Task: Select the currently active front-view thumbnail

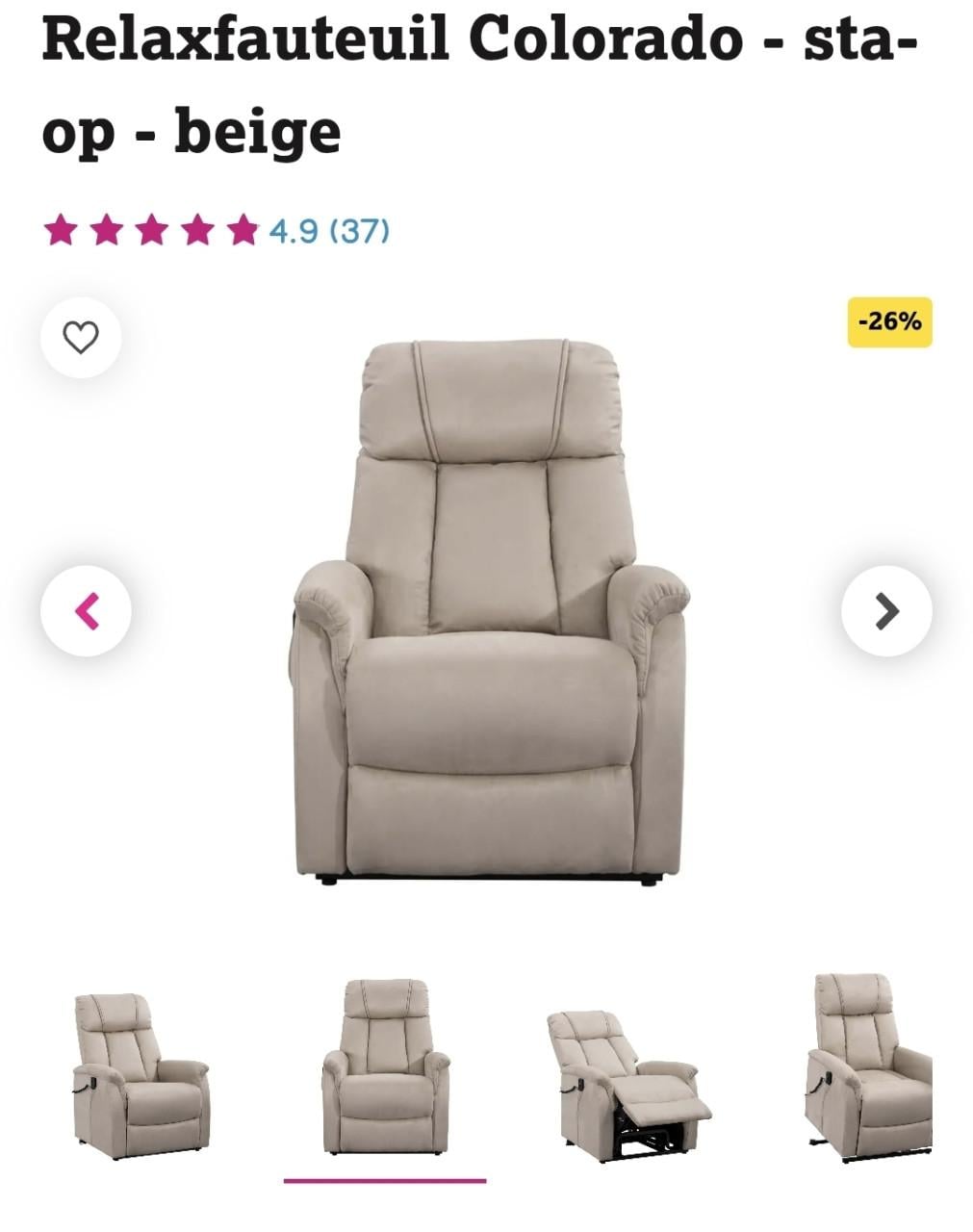Action: [x=384, y=1068]
